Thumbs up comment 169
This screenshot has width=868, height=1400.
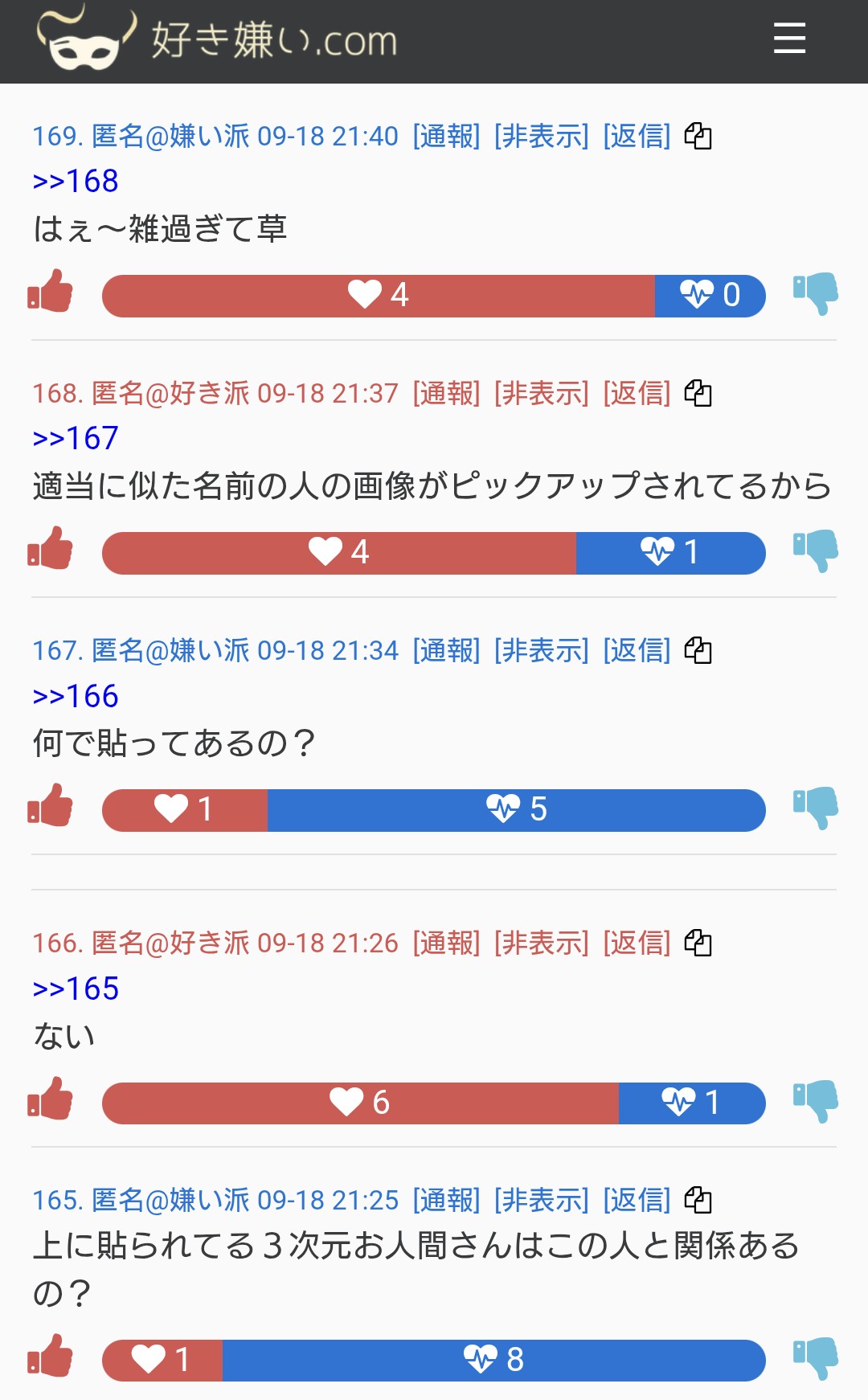point(51,291)
